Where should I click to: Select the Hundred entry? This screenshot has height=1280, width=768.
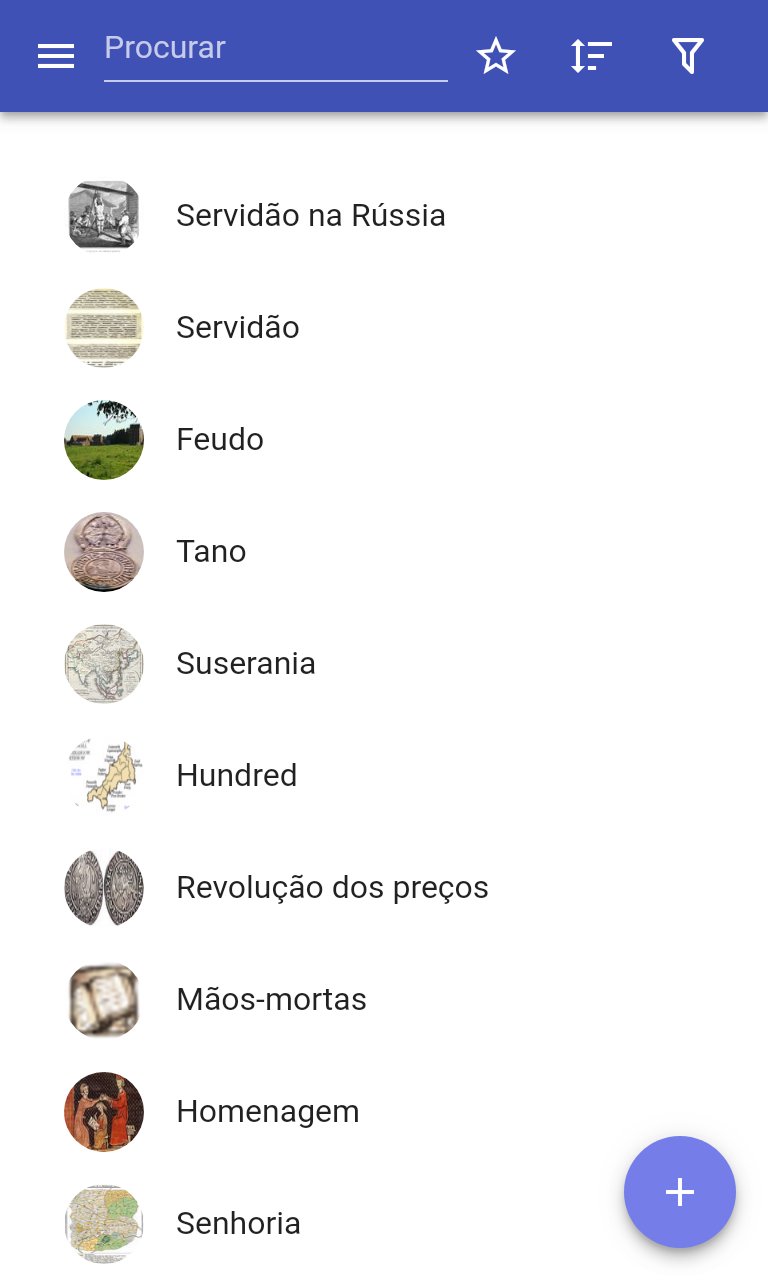tap(237, 776)
